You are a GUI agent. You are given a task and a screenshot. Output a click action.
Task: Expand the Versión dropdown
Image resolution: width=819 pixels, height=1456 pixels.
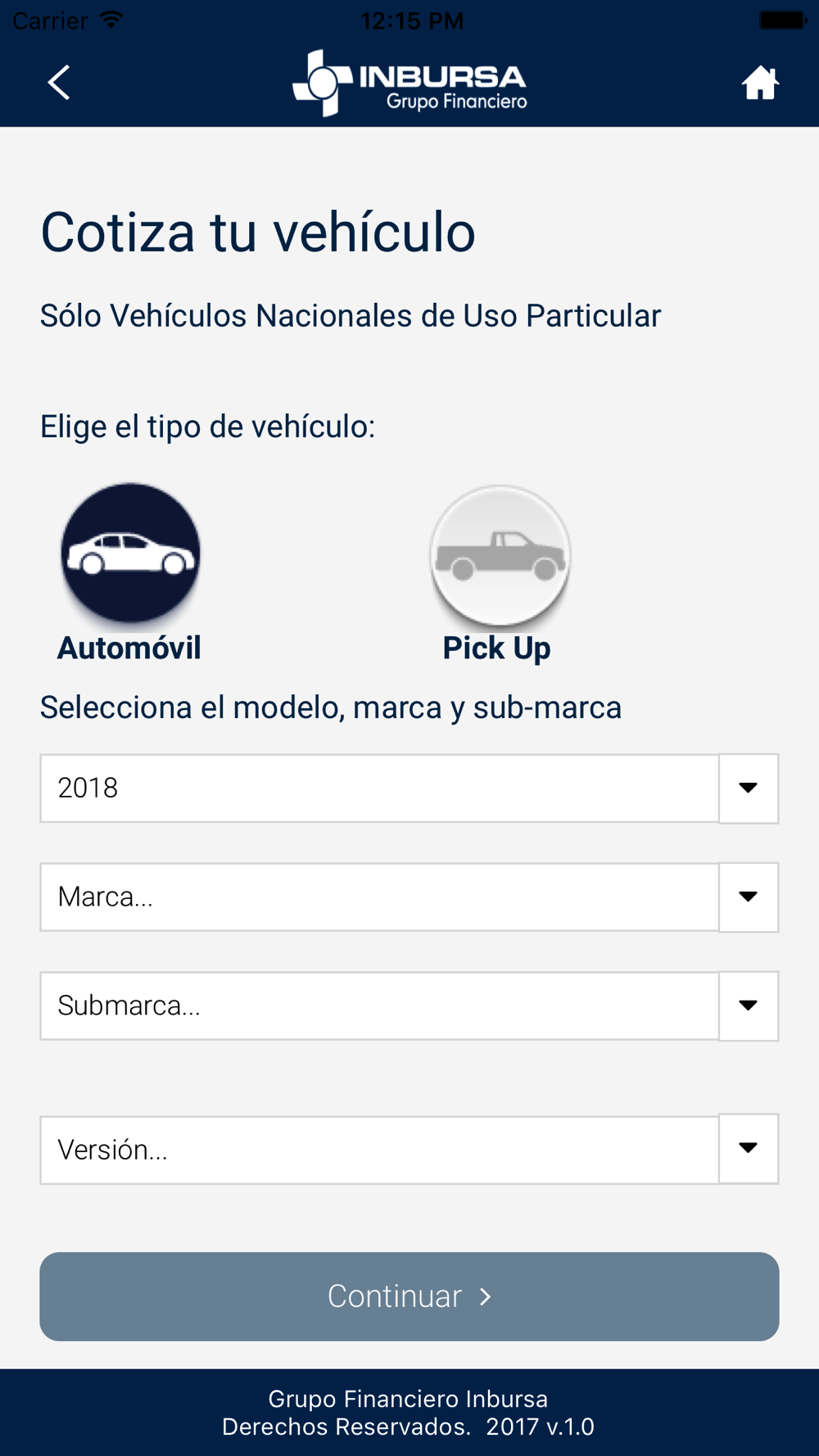tap(409, 1149)
